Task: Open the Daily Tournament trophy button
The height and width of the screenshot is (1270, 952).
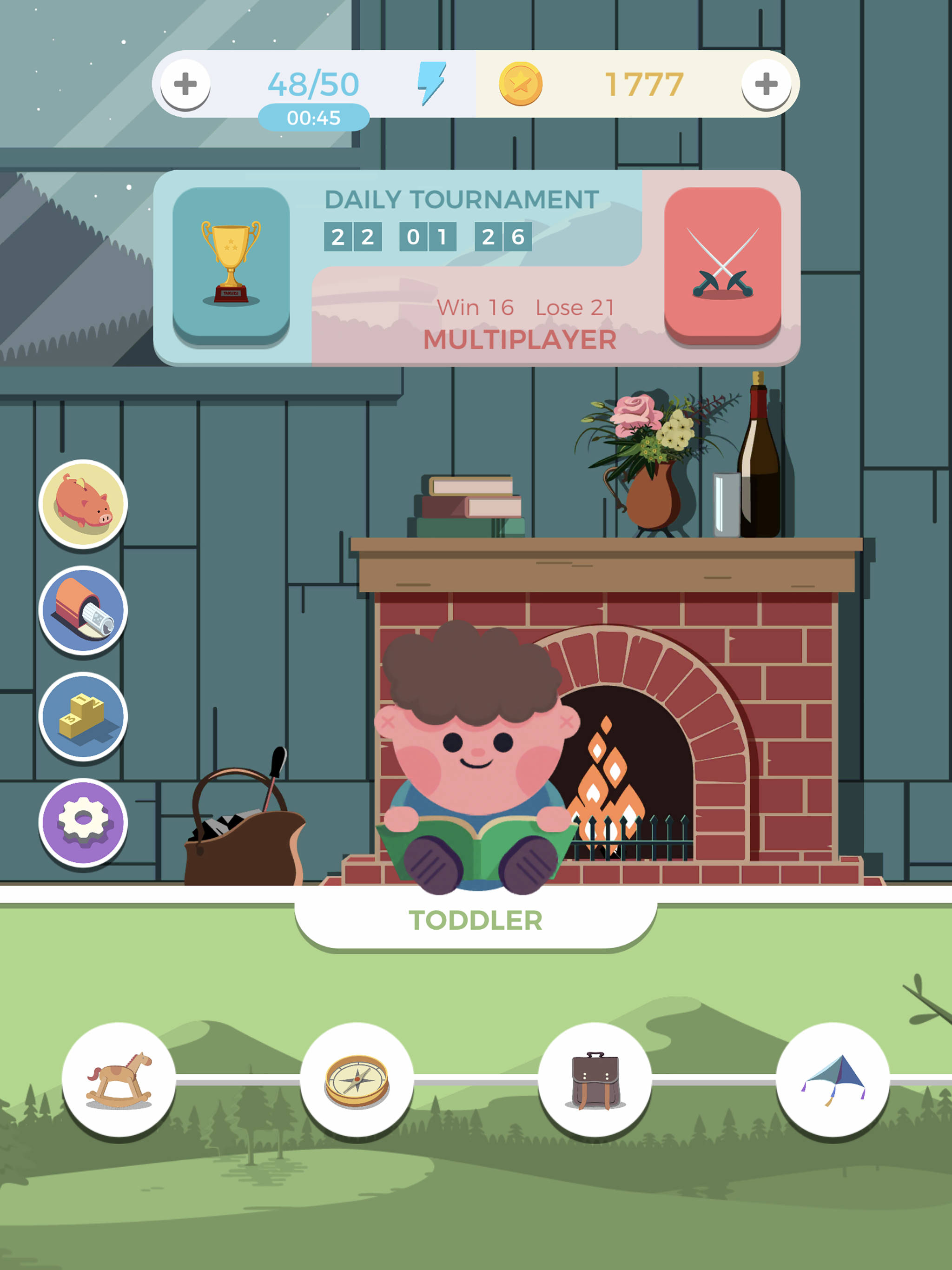Action: [x=231, y=265]
